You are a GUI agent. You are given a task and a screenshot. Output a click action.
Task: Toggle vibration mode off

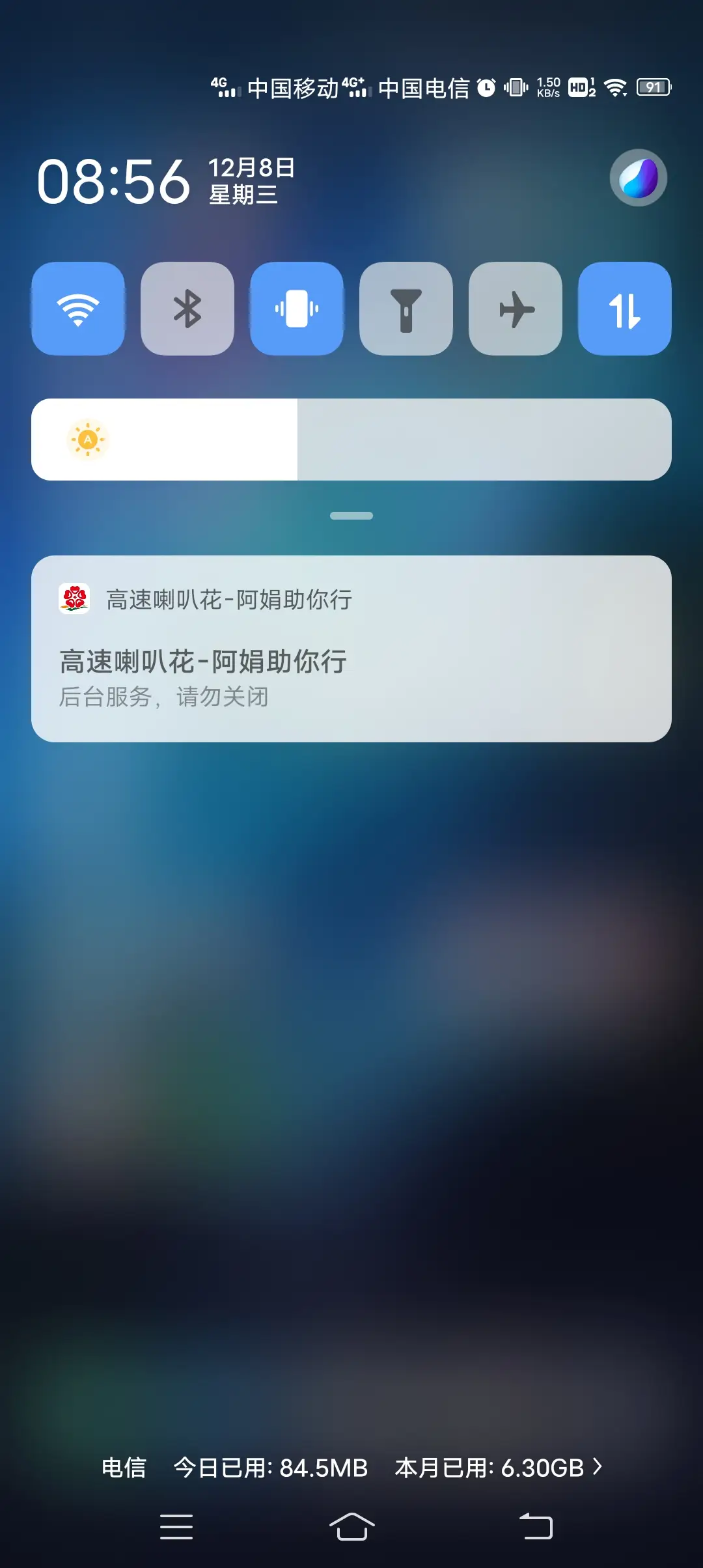pos(297,309)
